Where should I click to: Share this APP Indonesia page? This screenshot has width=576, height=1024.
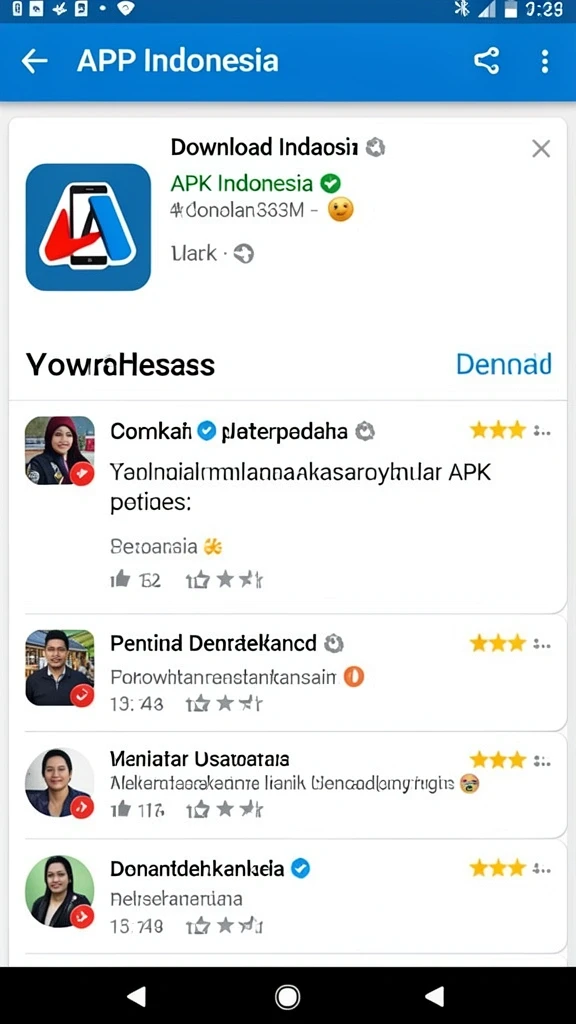click(487, 61)
